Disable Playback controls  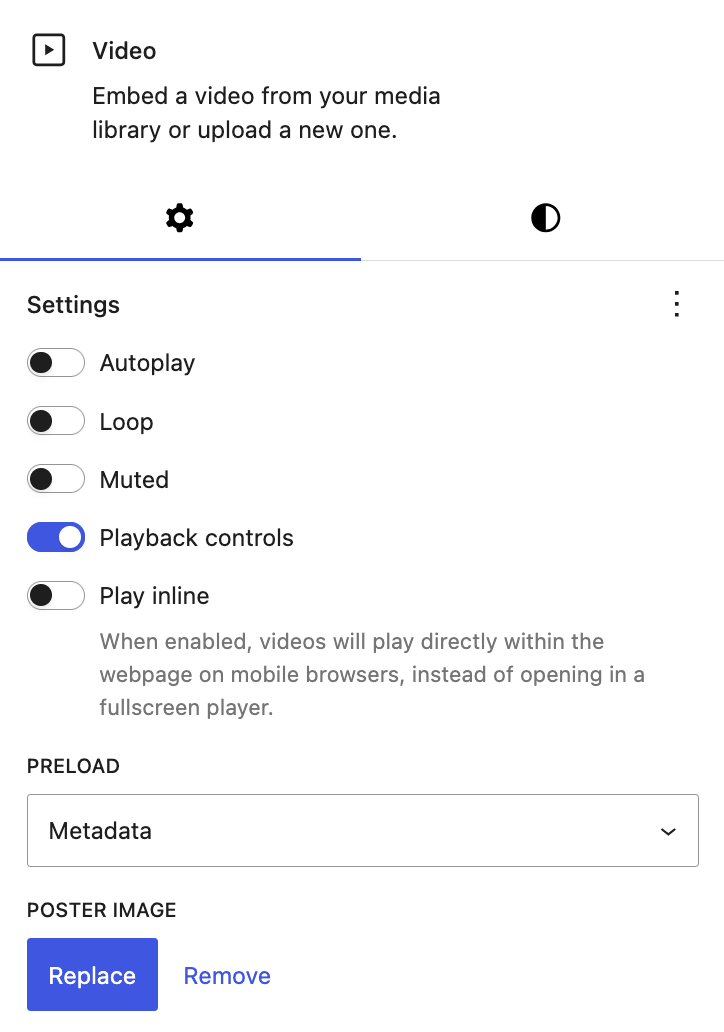coord(55,537)
